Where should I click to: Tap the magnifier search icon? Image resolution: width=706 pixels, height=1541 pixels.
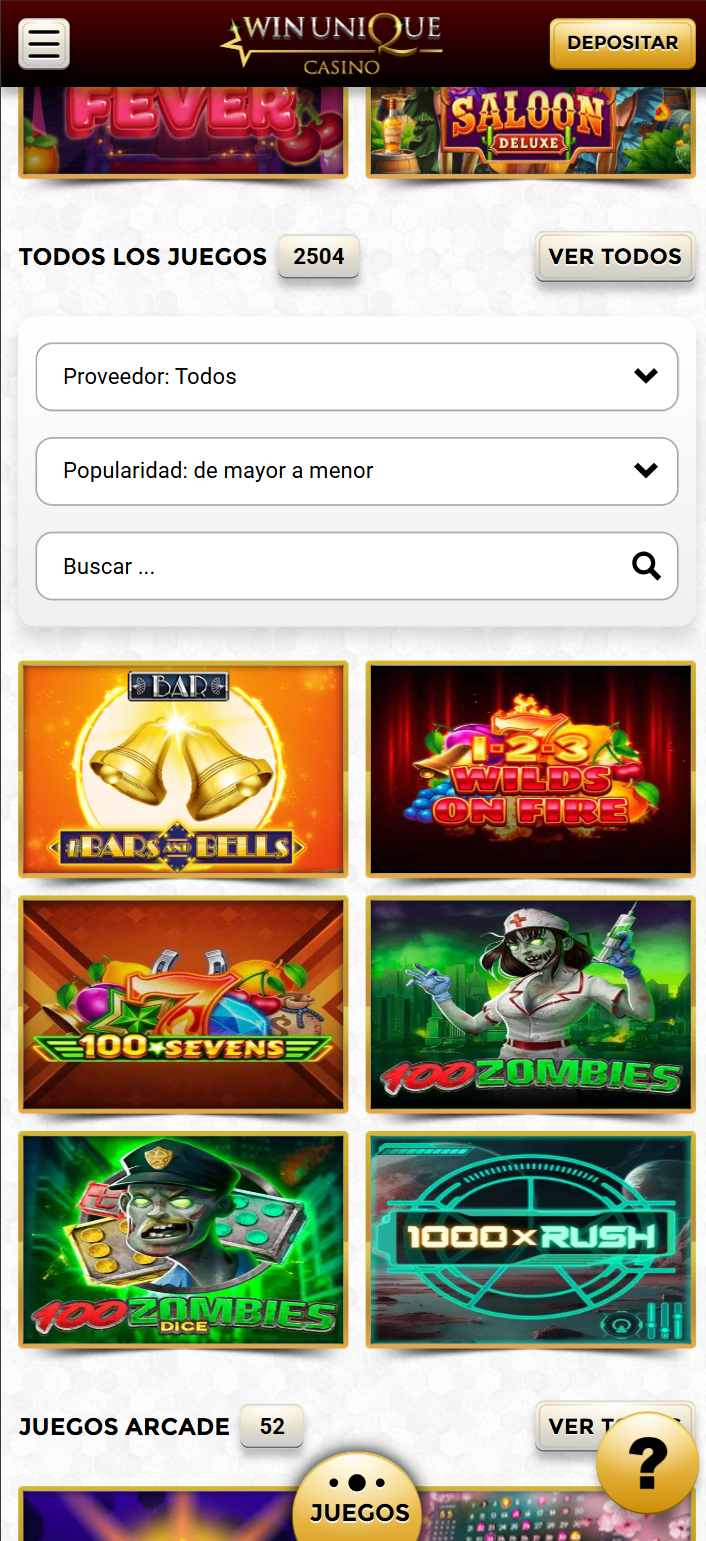(x=646, y=567)
